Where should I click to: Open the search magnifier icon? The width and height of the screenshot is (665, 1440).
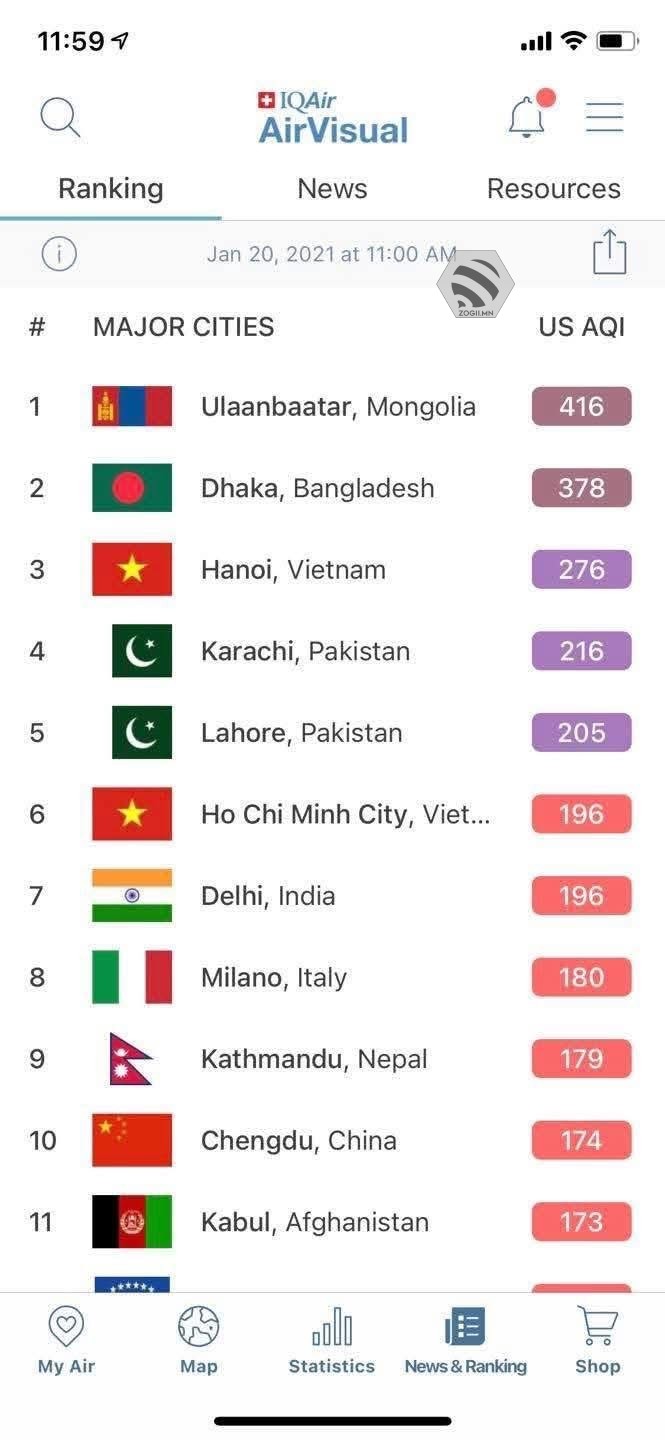tap(60, 118)
